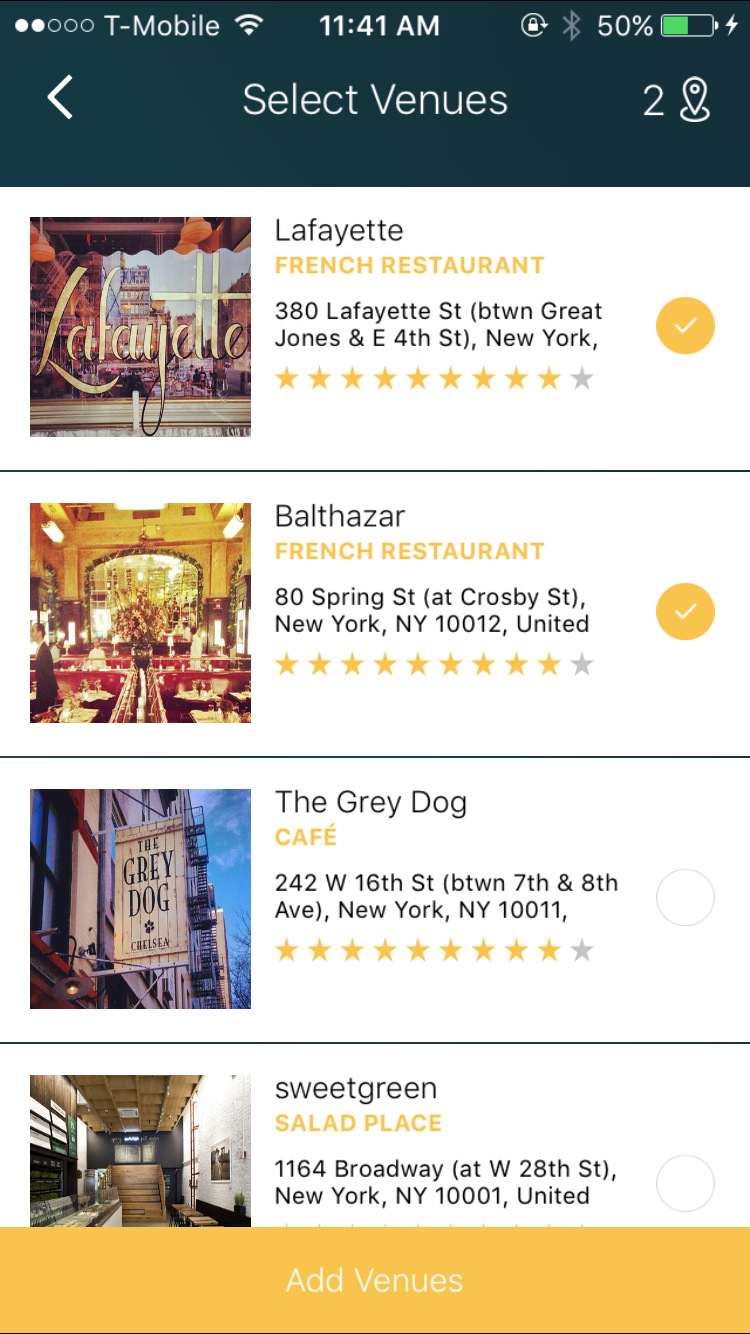This screenshot has width=750, height=1334.
Task: View the Lafayette photo thumbnail
Action: point(140,326)
